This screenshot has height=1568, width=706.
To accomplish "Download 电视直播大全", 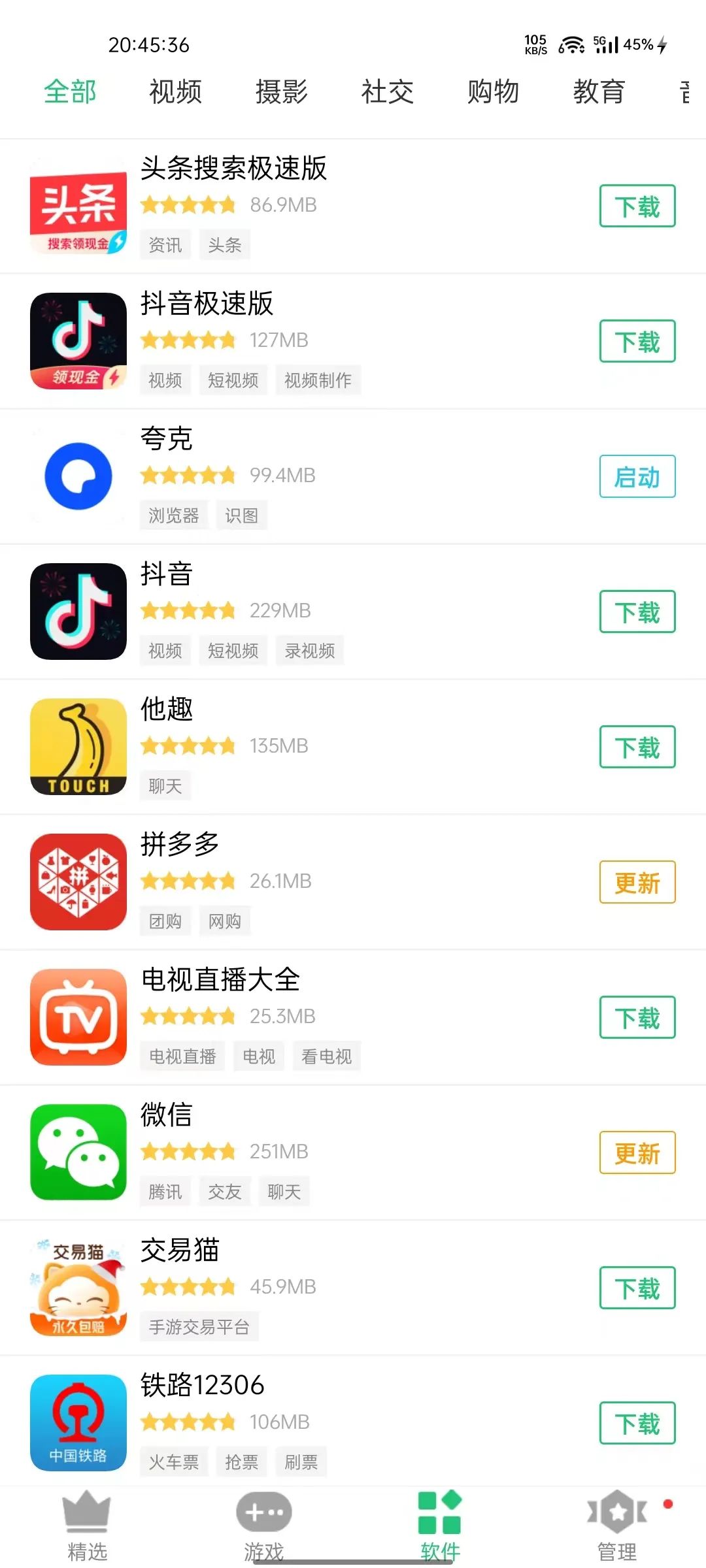I will point(637,1017).
